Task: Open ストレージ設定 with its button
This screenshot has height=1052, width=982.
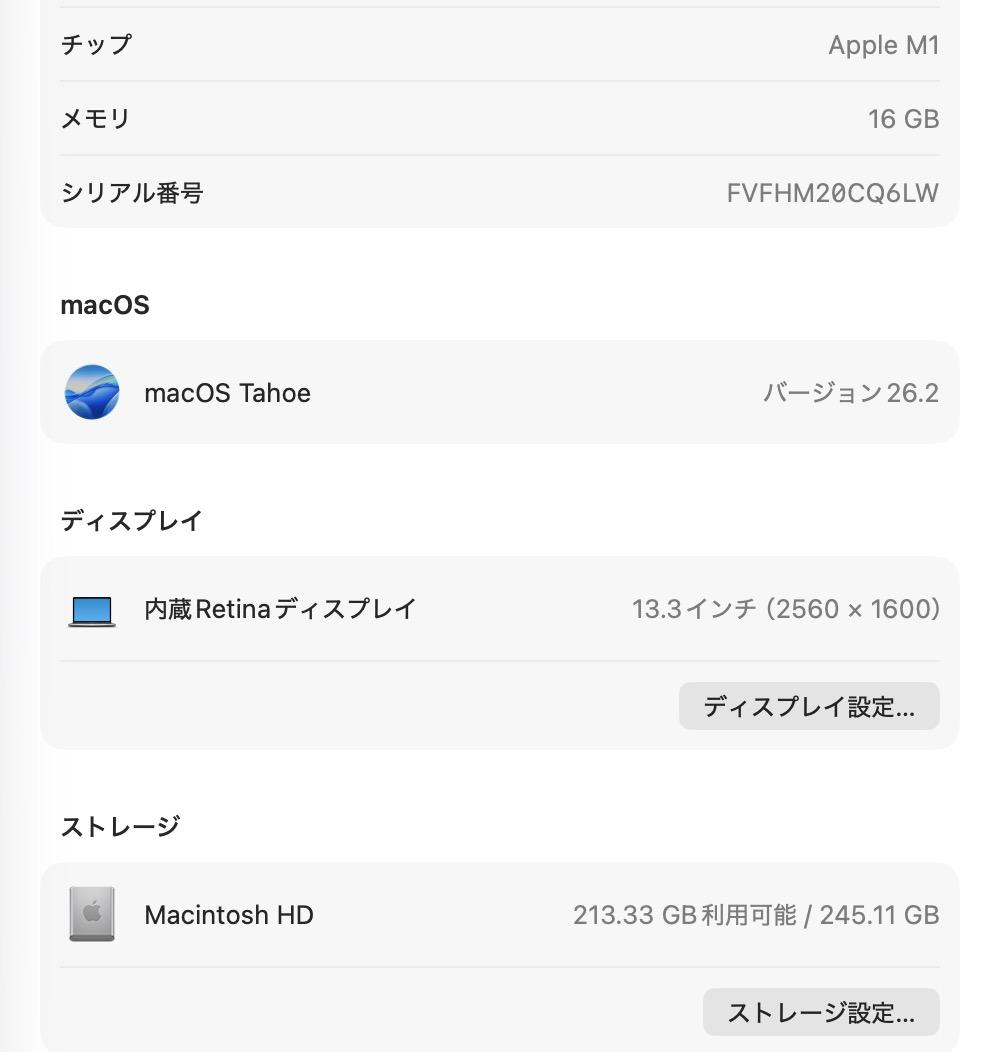Action: 819,1012
